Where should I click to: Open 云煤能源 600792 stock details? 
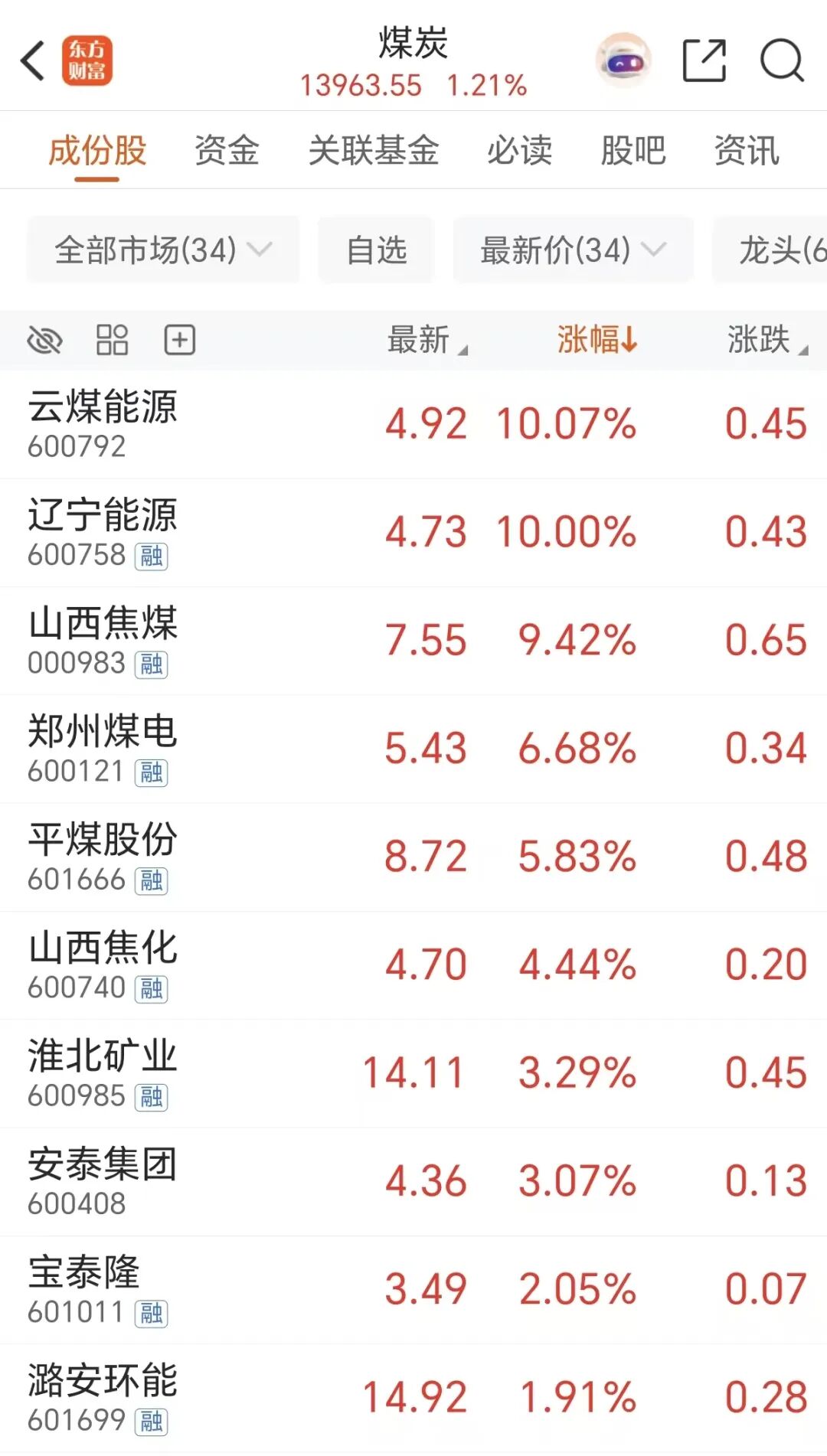103,424
